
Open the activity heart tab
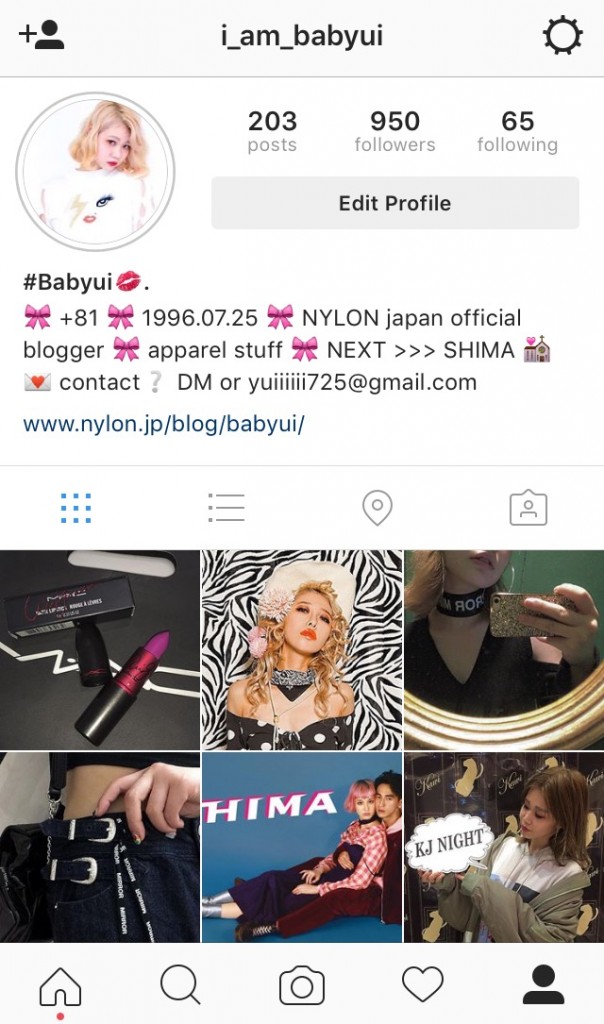point(422,985)
